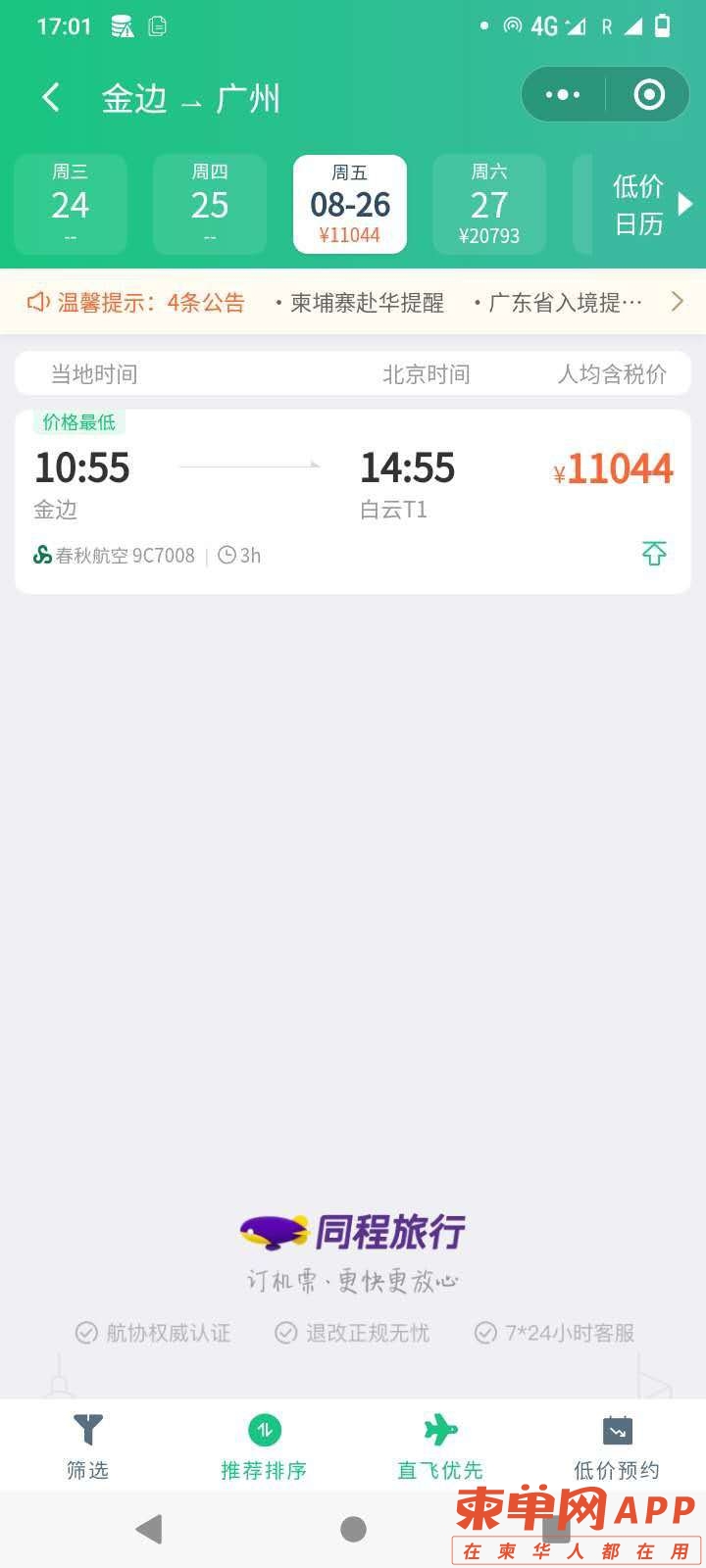Expand the notices with the right chevron
The width and height of the screenshot is (706, 1568).
point(677,302)
